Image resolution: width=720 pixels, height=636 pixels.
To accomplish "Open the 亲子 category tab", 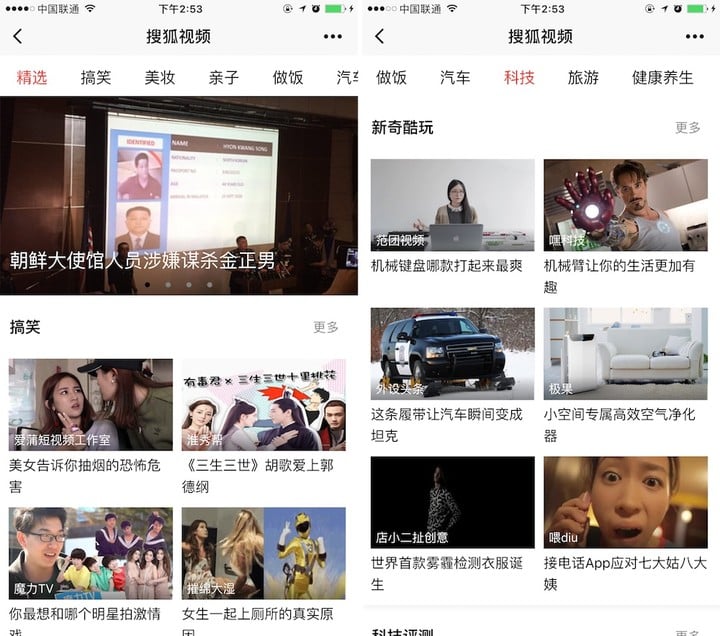I will click(x=224, y=77).
